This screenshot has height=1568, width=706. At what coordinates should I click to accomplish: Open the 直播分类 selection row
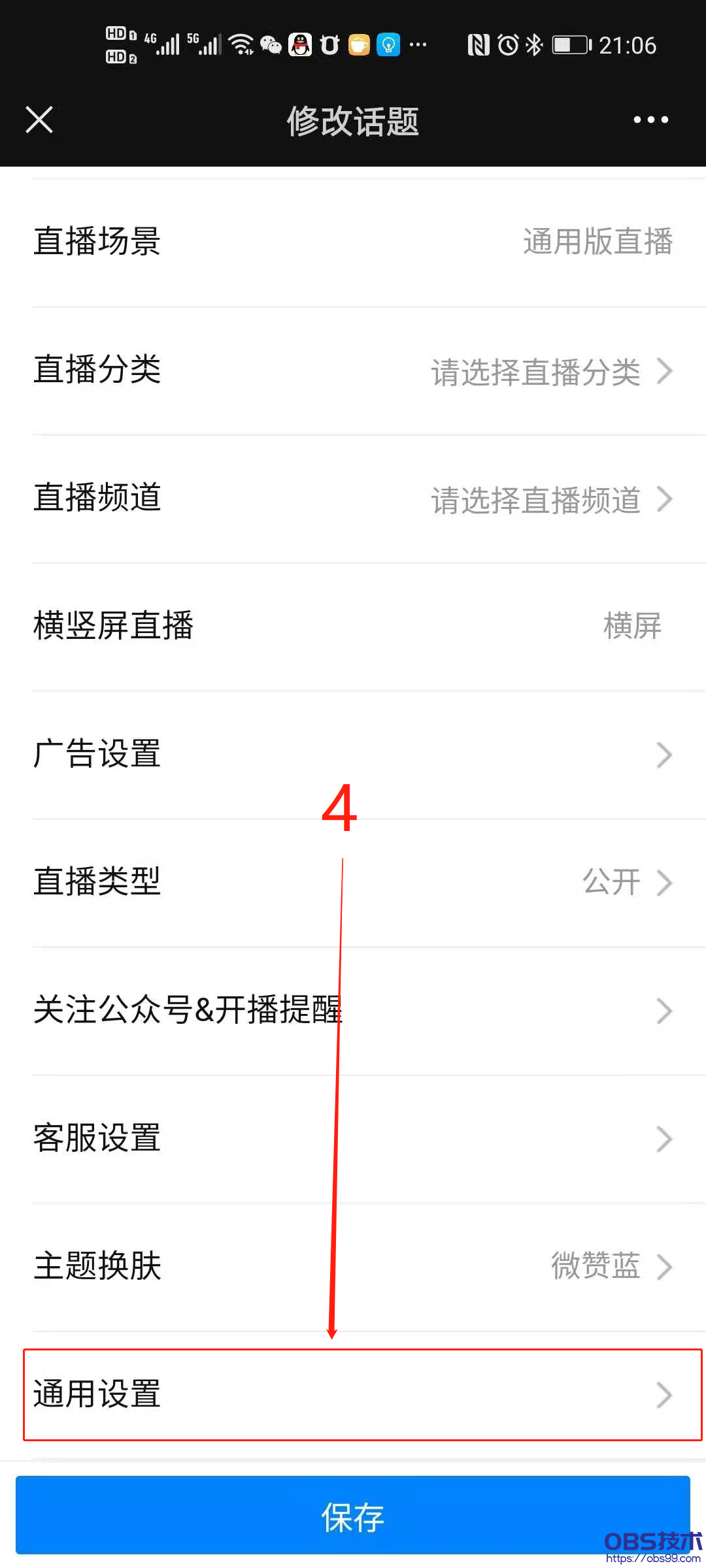353,371
